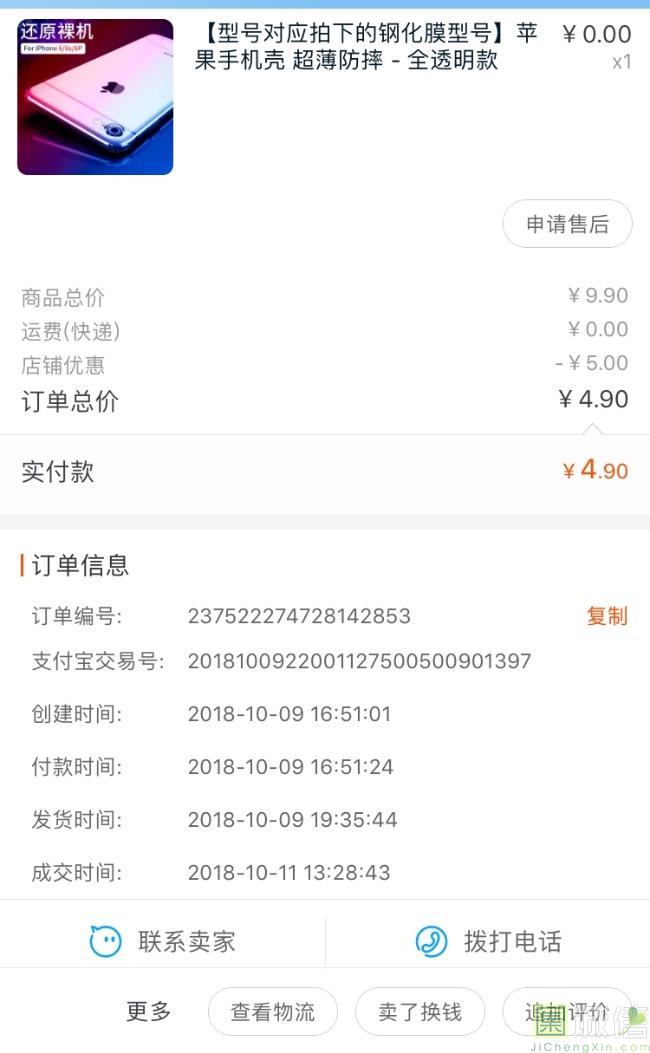Contact the seller via 联系卖家
The height and width of the screenshot is (1053, 650).
(163, 941)
